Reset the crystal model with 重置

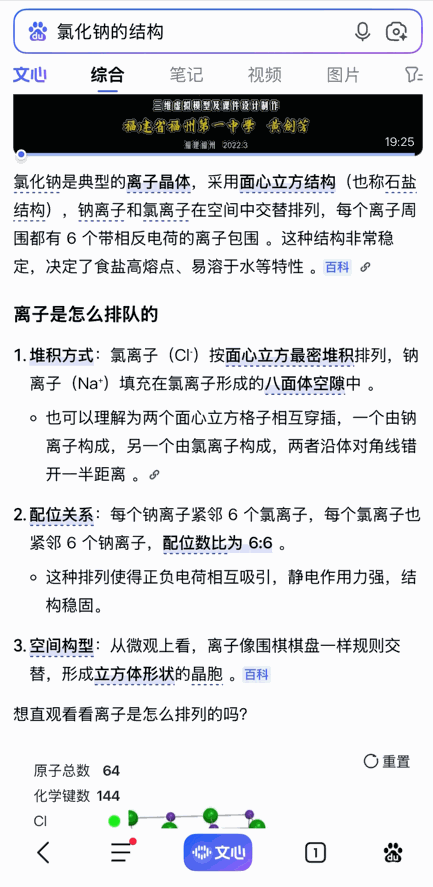(387, 761)
